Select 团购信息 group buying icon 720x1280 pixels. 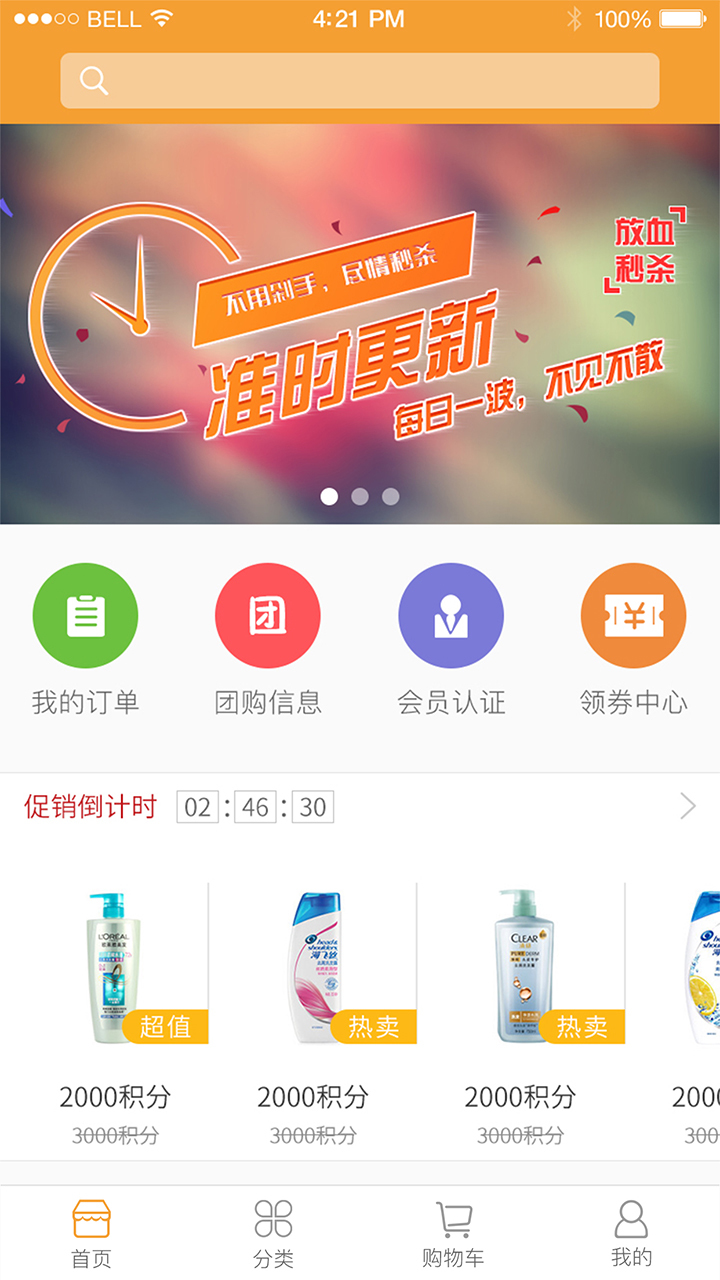(267, 614)
